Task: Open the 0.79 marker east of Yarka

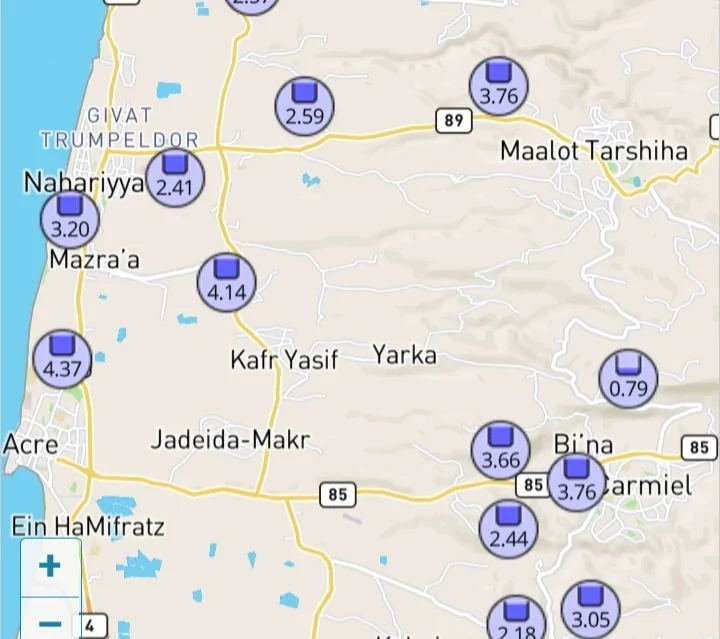Action: point(628,378)
